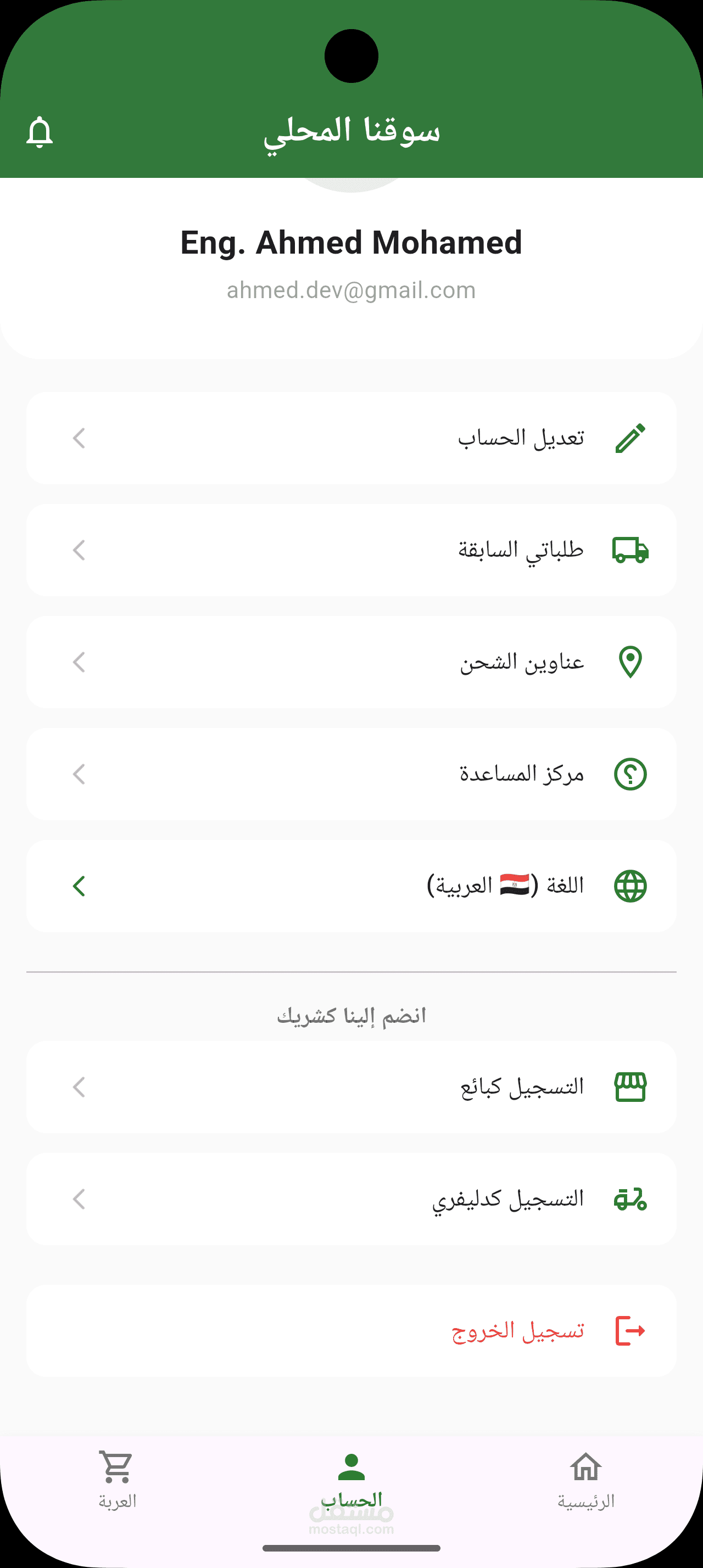Viewport: 703px width, 1568px height.
Task: Change اللغة (language) setting
Action: [x=351, y=886]
